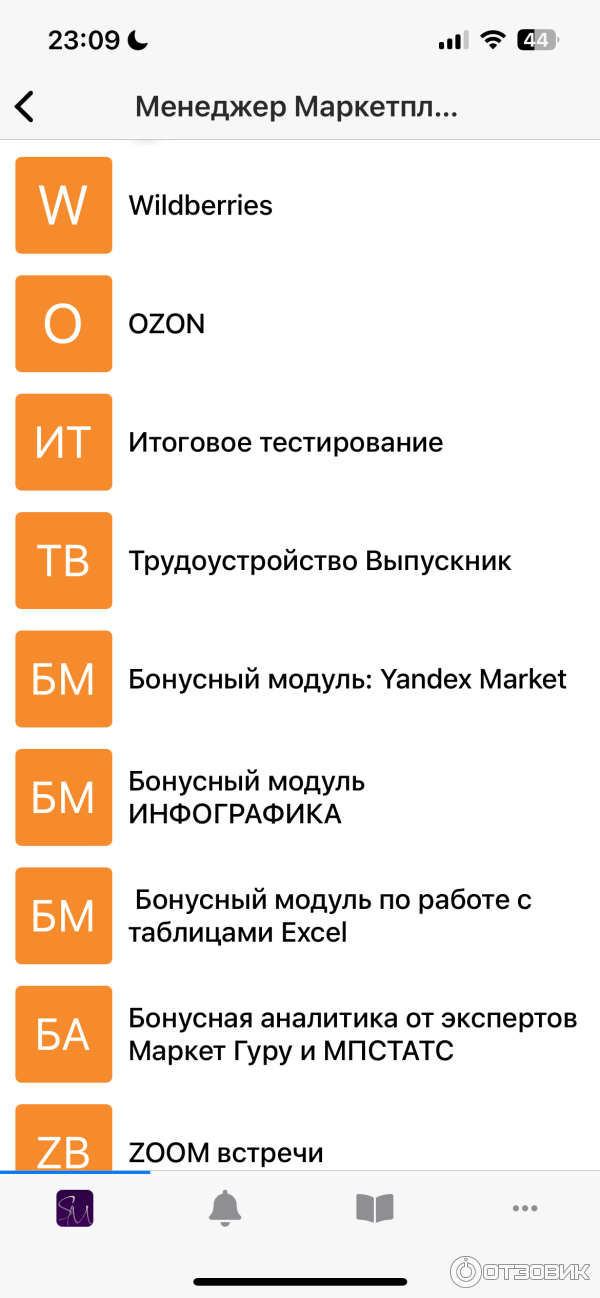Screen dimensions: 600x1298
Task: Open the Excel tables bonus module
Action: tap(330, 916)
